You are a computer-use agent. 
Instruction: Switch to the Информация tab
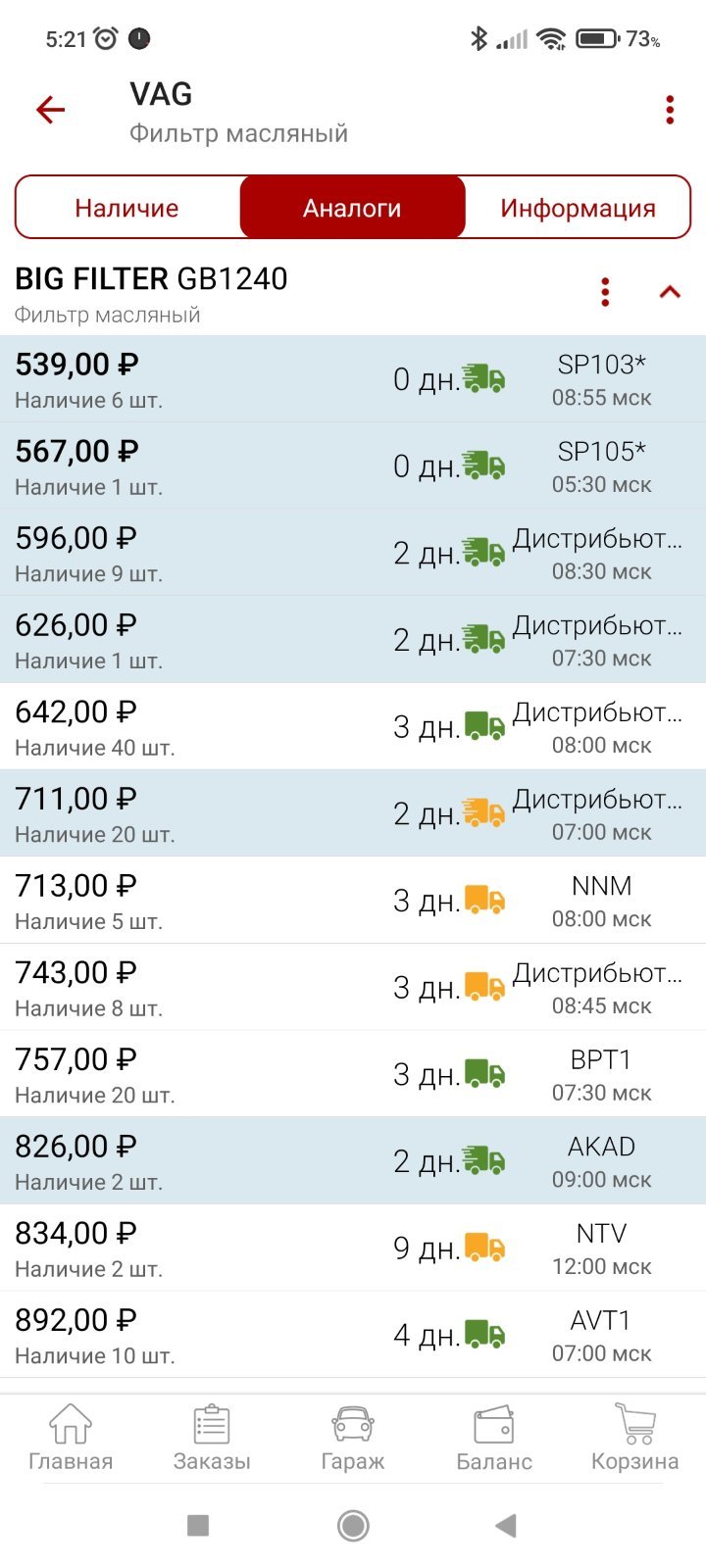[578, 208]
